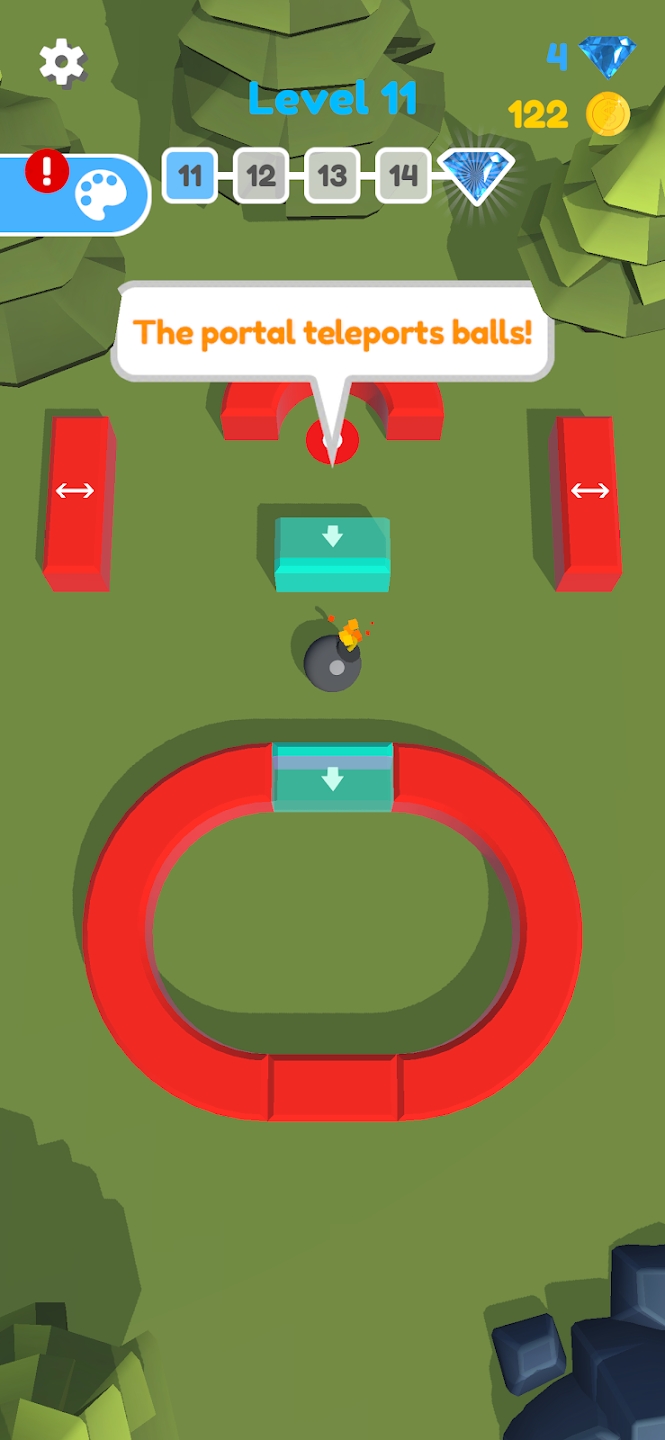Open the settings gear

(62, 63)
